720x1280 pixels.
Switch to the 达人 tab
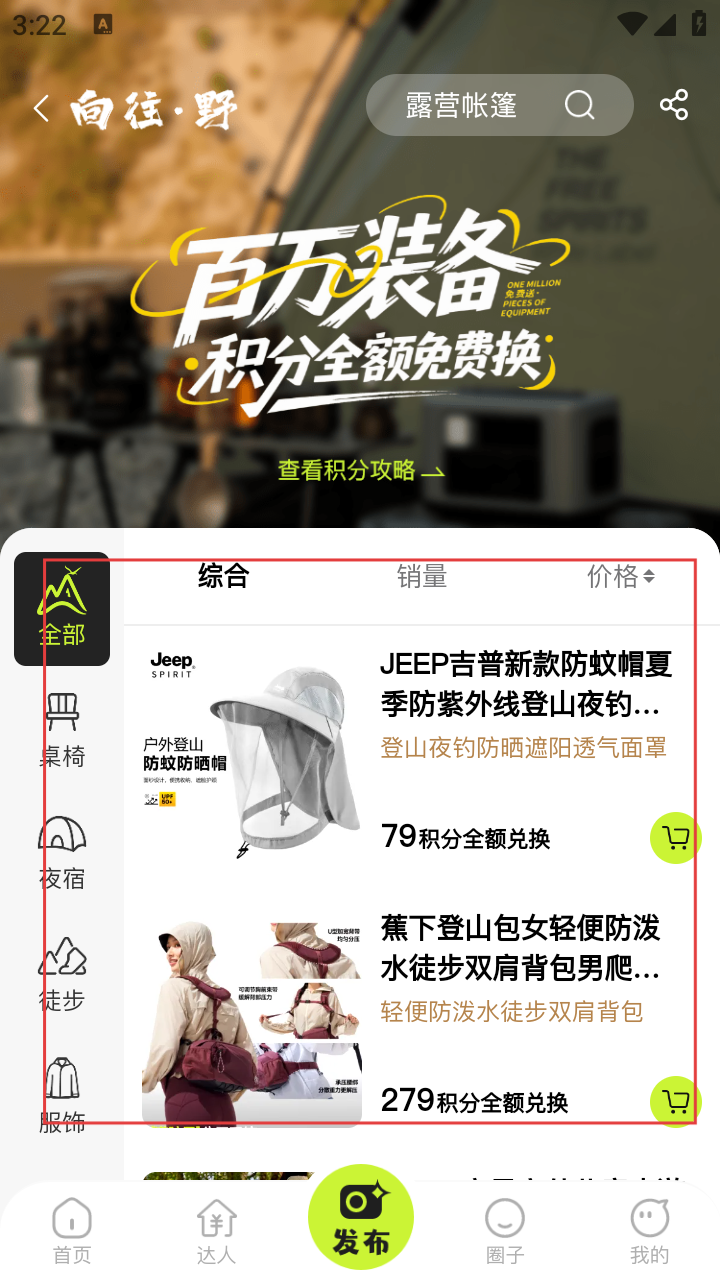coord(216,1232)
